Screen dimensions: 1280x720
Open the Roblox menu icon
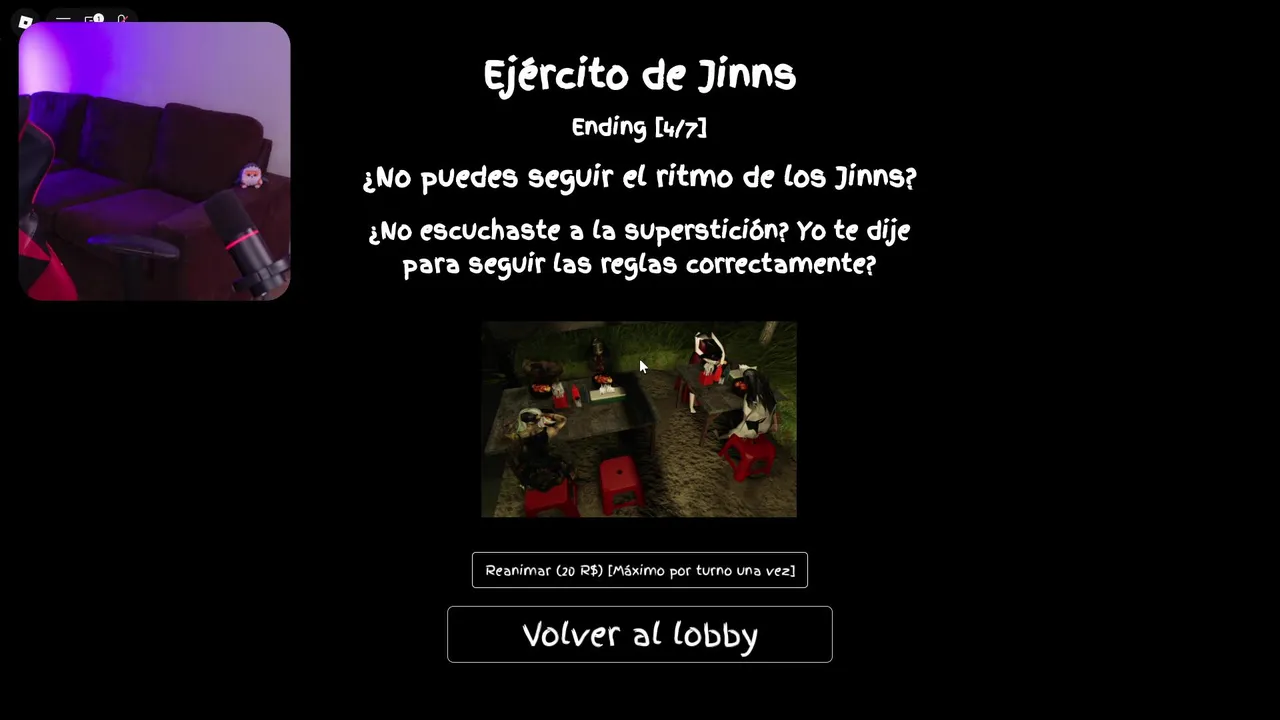point(26,21)
